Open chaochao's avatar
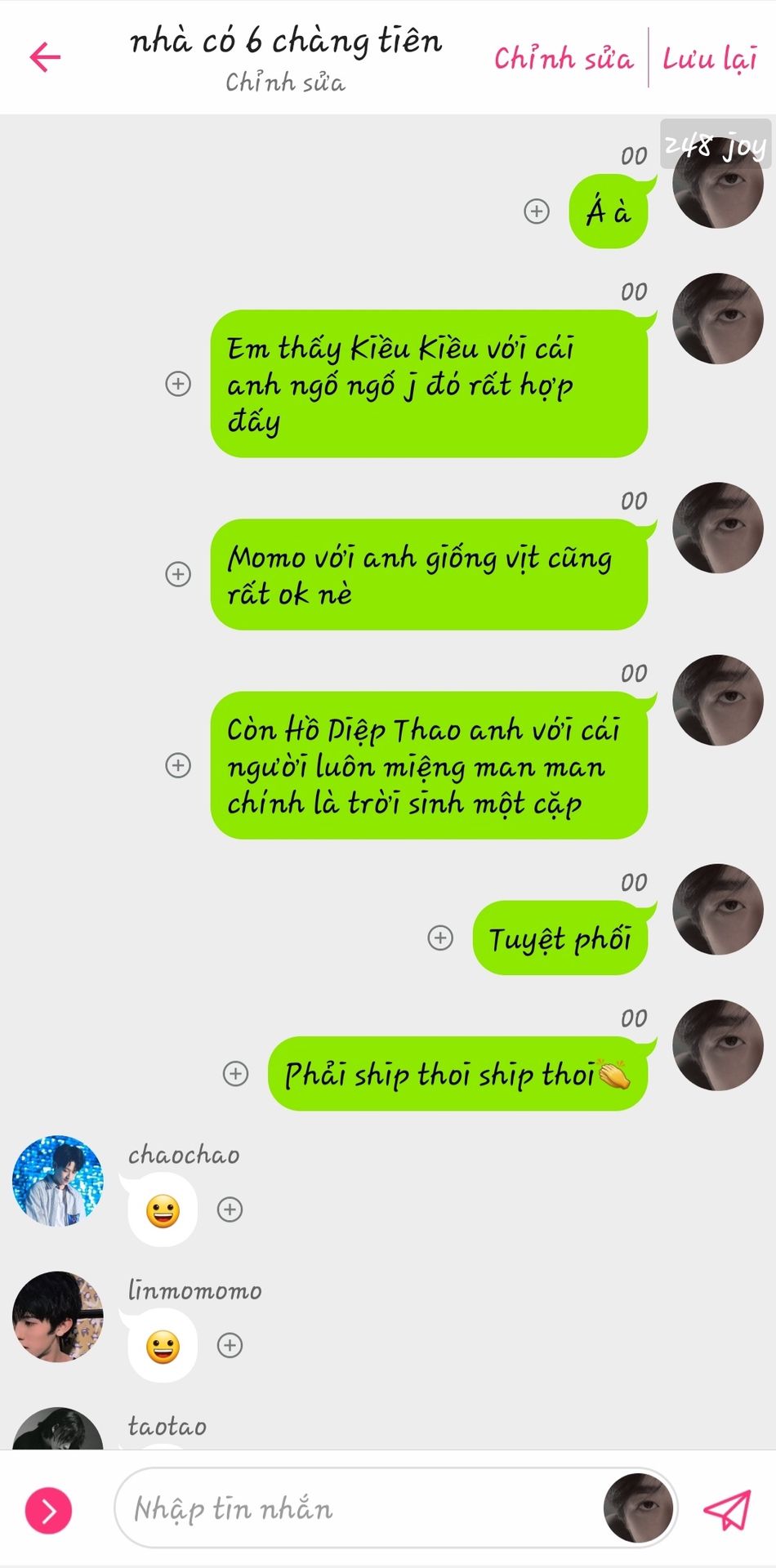Viewport: 776px width, 1568px height. [57, 1181]
